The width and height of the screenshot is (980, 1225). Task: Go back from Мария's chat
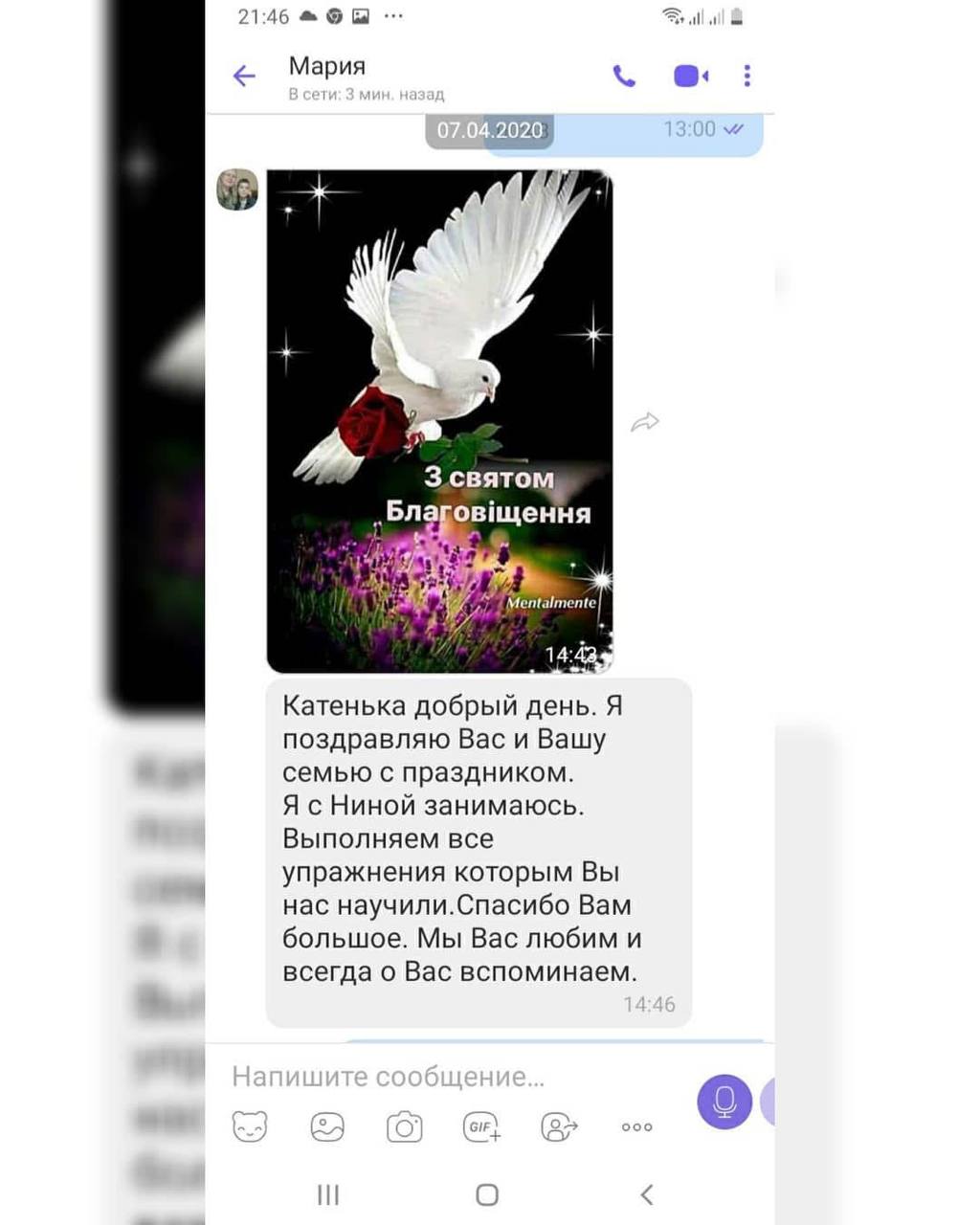245,76
